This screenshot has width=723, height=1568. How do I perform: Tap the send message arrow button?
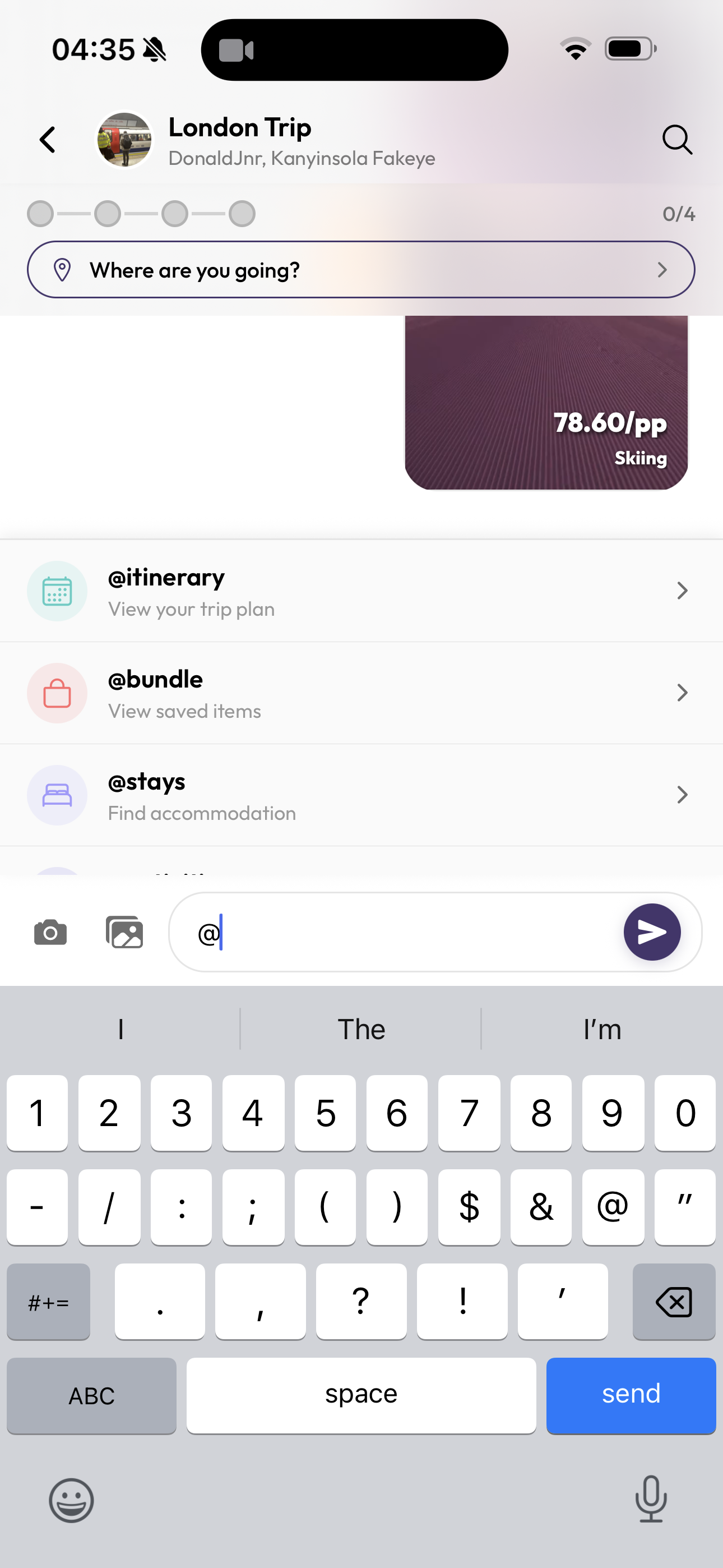[x=652, y=931]
